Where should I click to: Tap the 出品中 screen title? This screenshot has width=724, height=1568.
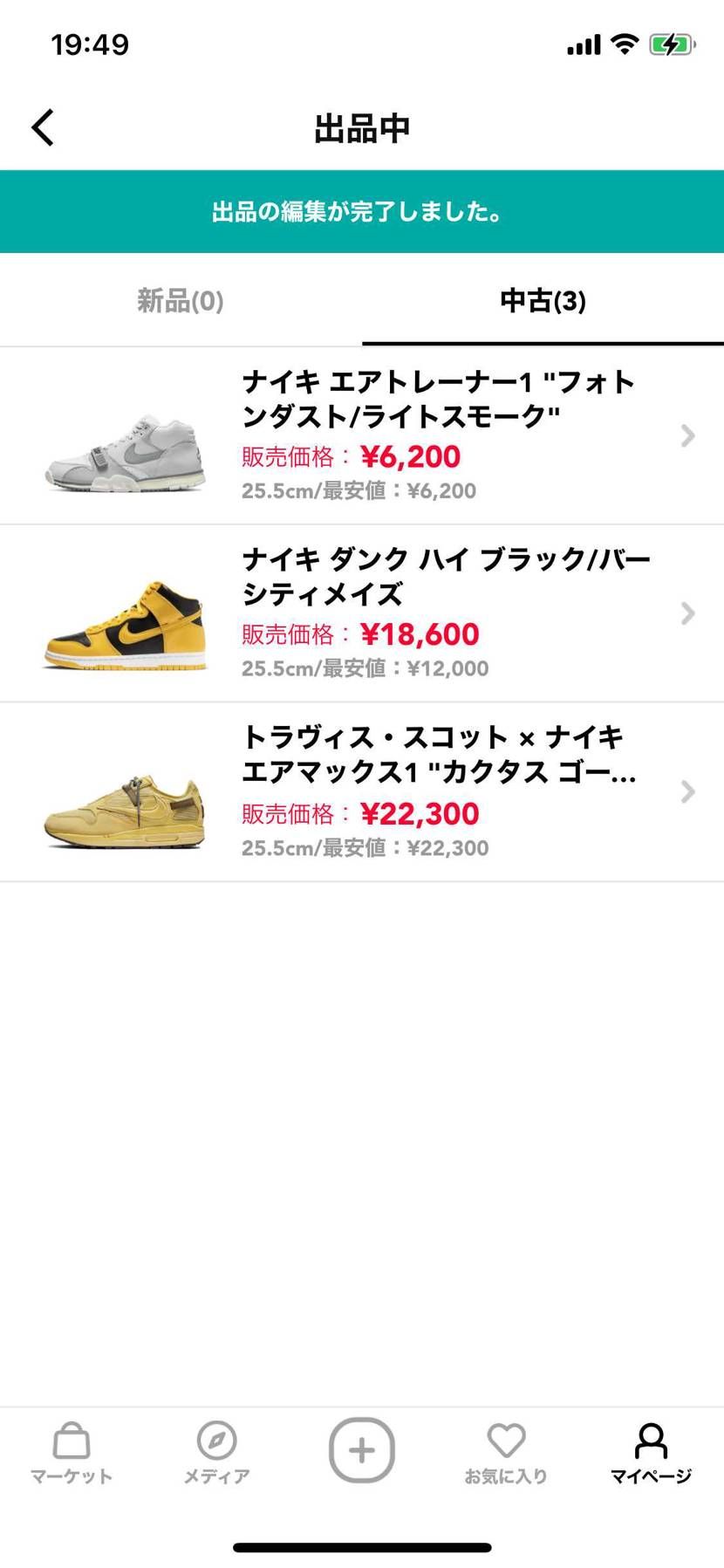361,127
